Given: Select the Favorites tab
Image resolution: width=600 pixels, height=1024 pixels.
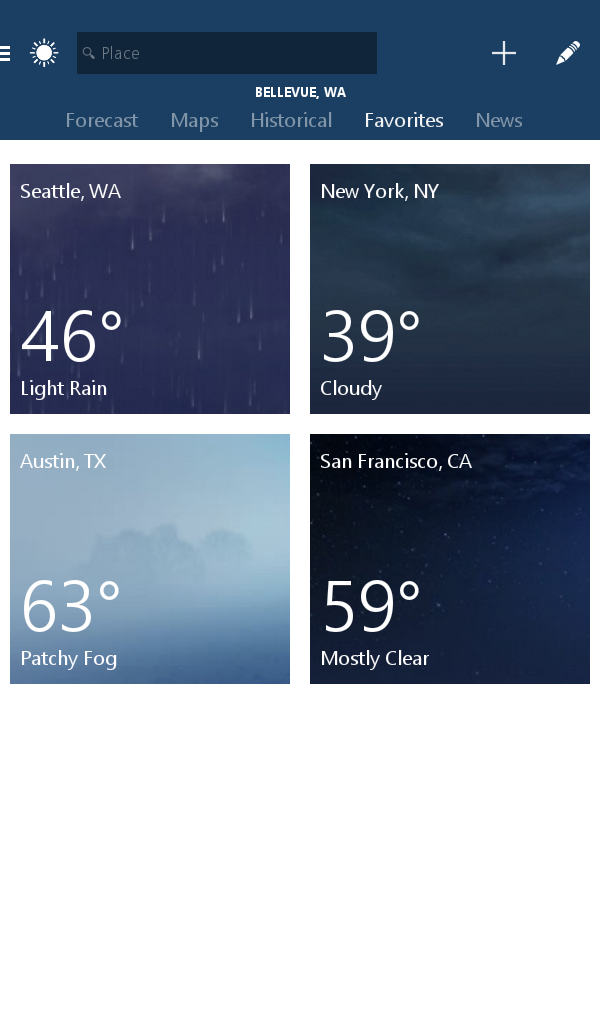Looking at the screenshot, I should pyautogui.click(x=404, y=120).
